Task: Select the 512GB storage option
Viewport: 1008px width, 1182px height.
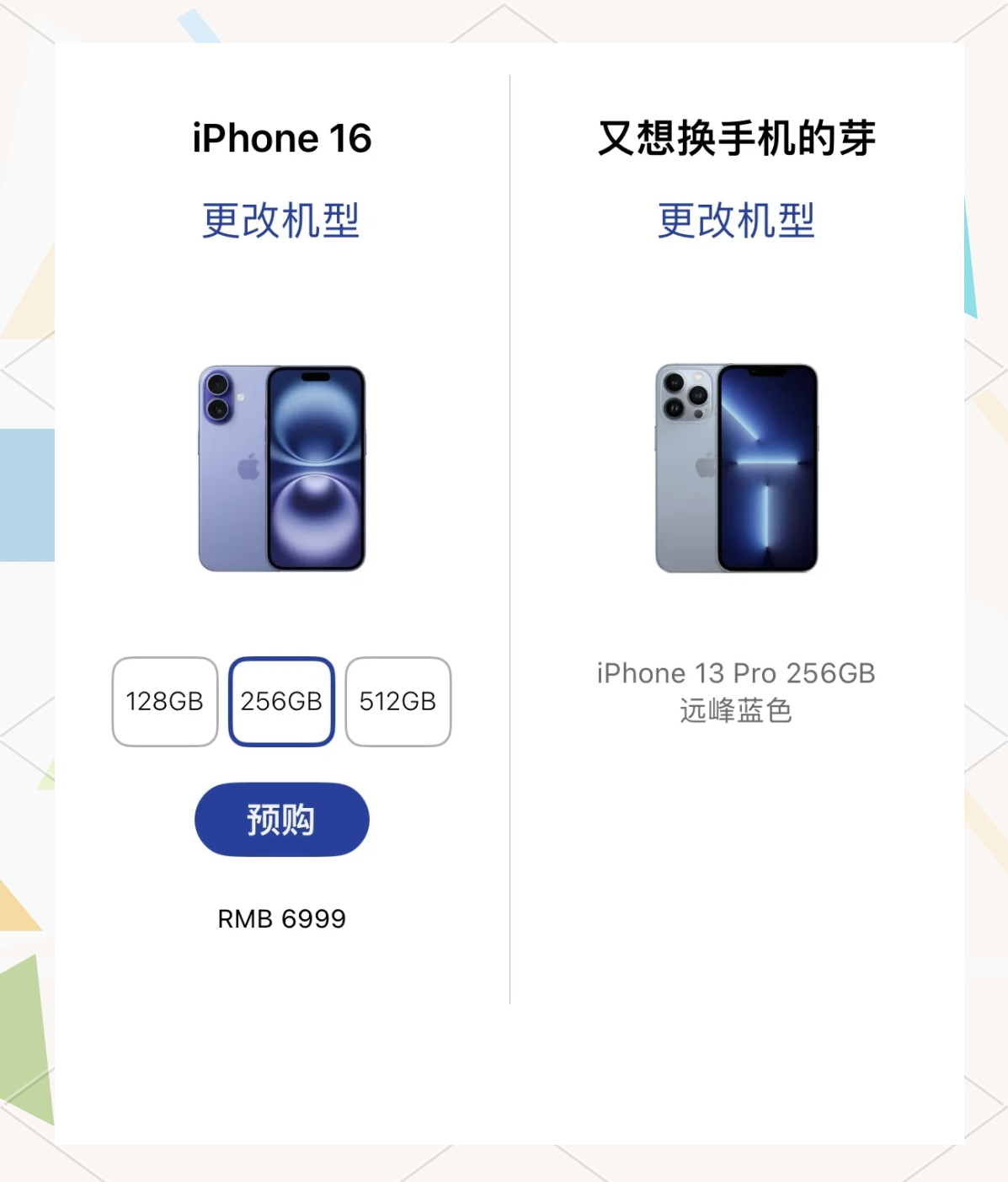Action: 398,701
